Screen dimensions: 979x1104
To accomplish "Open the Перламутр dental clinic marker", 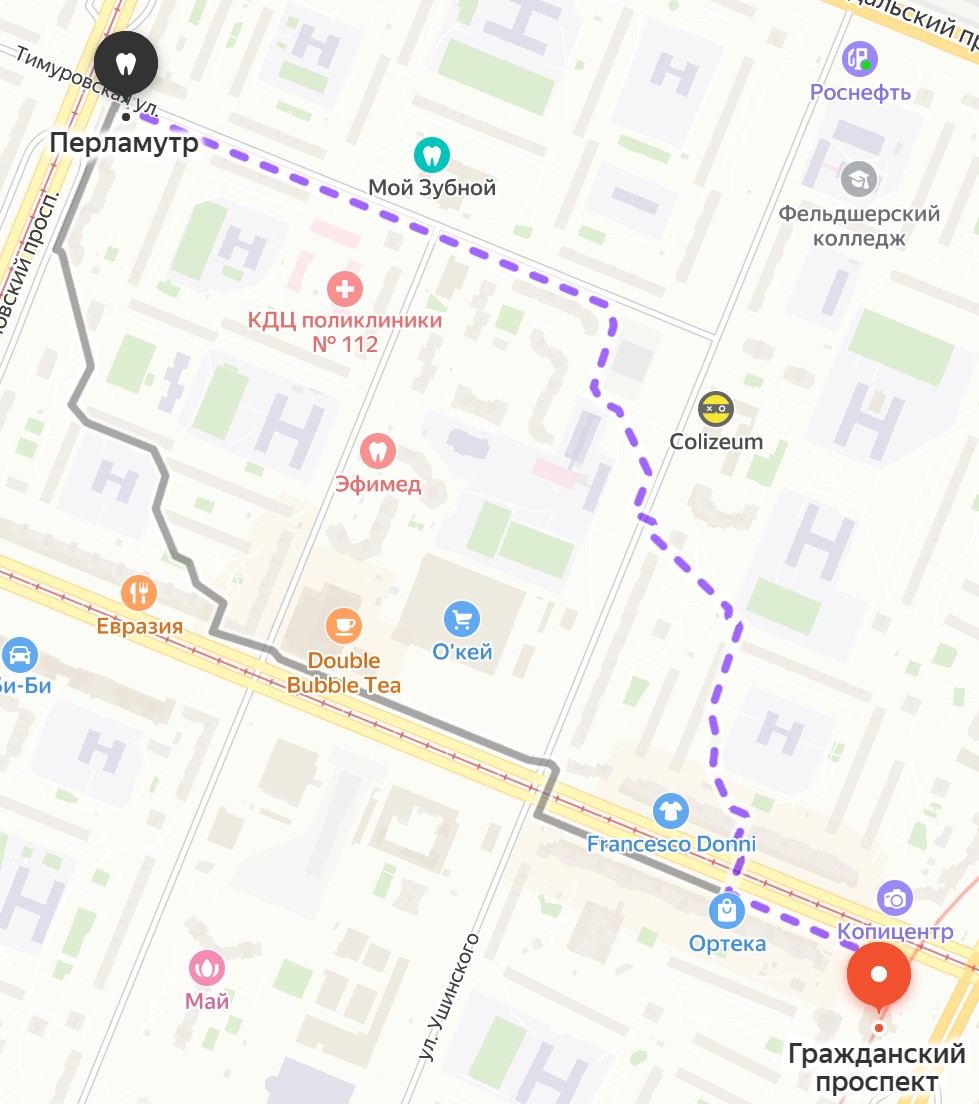I will (125, 63).
